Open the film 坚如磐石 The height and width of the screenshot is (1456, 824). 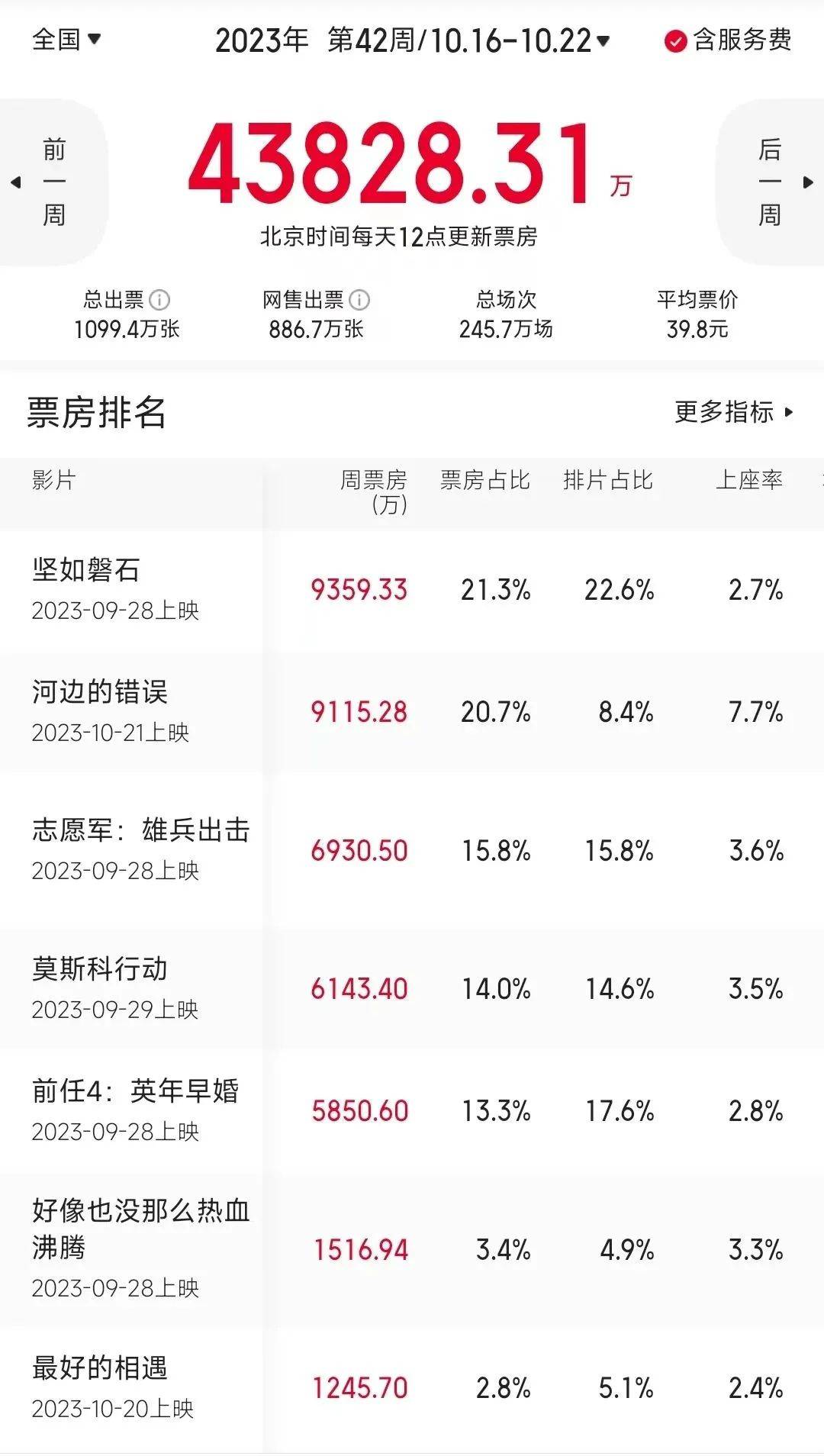tap(86, 571)
